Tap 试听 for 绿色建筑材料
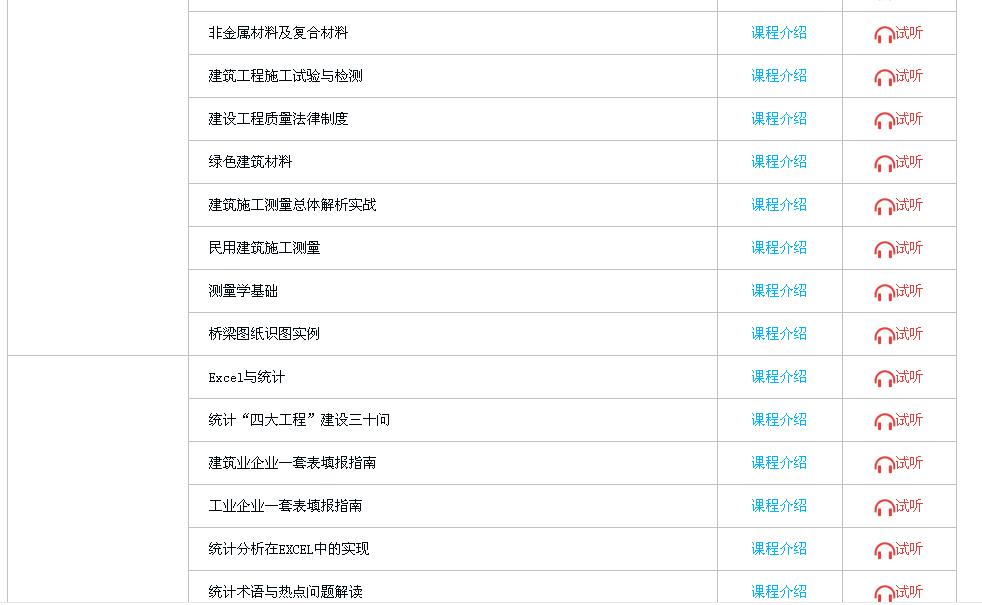 pos(899,163)
